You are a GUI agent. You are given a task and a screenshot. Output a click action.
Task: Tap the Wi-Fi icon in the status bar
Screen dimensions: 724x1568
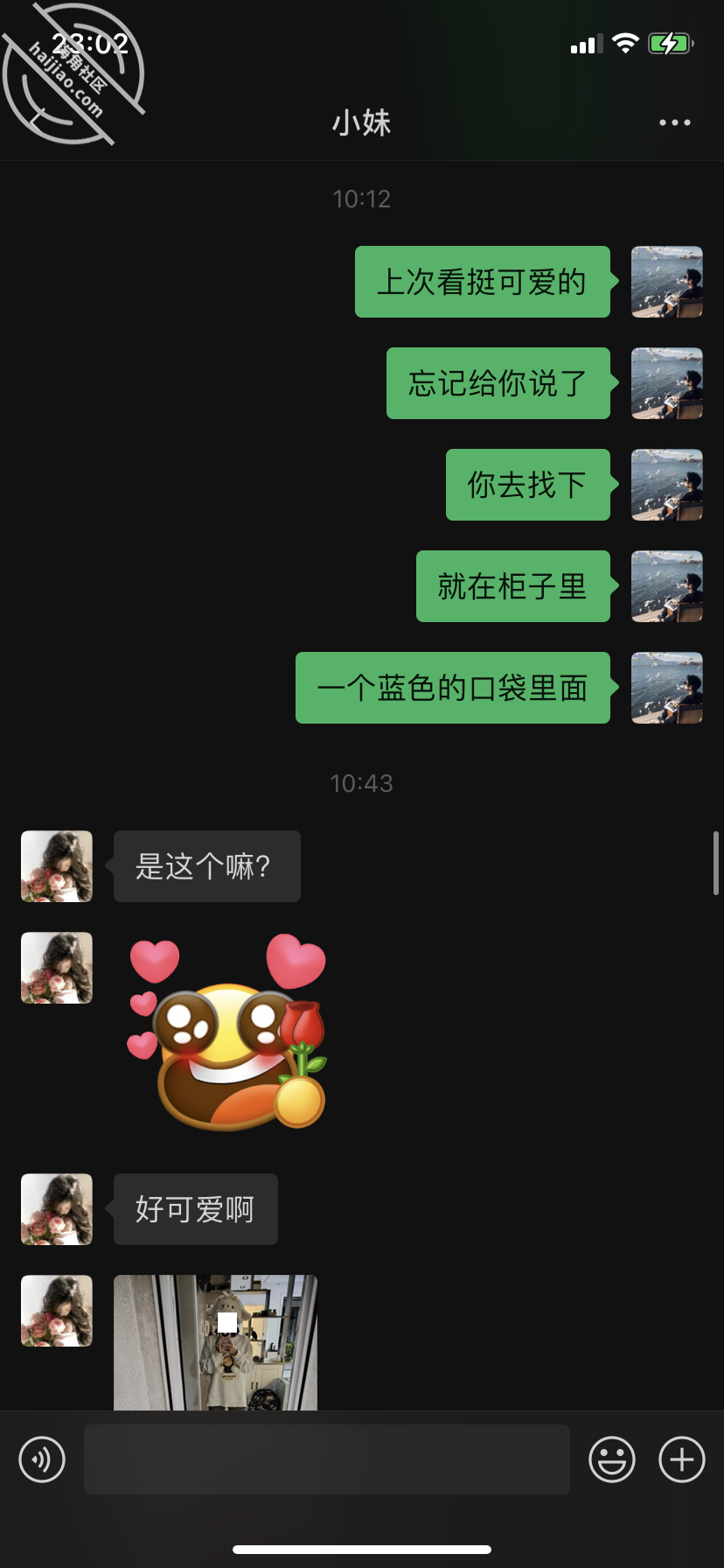(x=623, y=43)
